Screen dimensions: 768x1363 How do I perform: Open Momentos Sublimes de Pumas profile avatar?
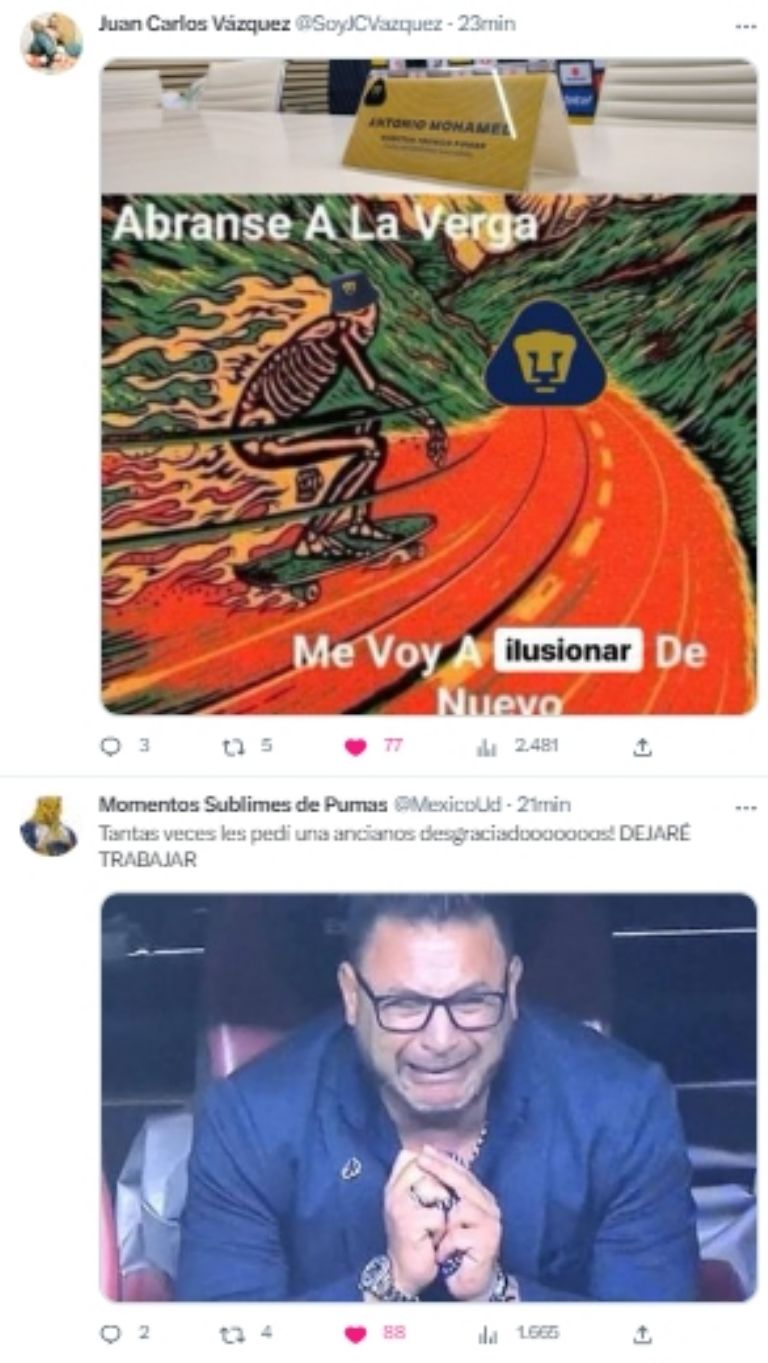tap(49, 826)
